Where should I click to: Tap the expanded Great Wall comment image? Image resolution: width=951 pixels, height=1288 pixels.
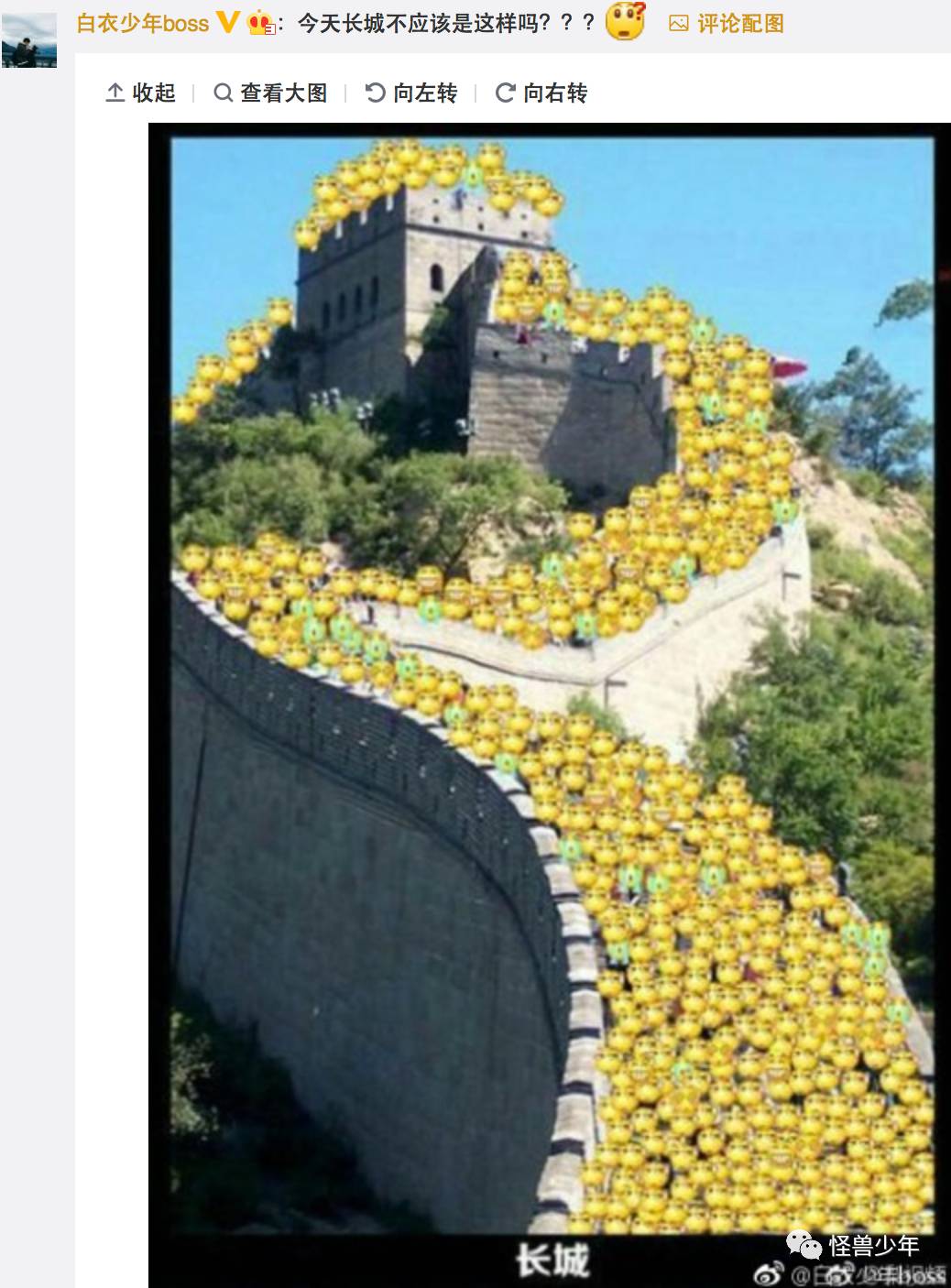pyautogui.click(x=550, y=696)
